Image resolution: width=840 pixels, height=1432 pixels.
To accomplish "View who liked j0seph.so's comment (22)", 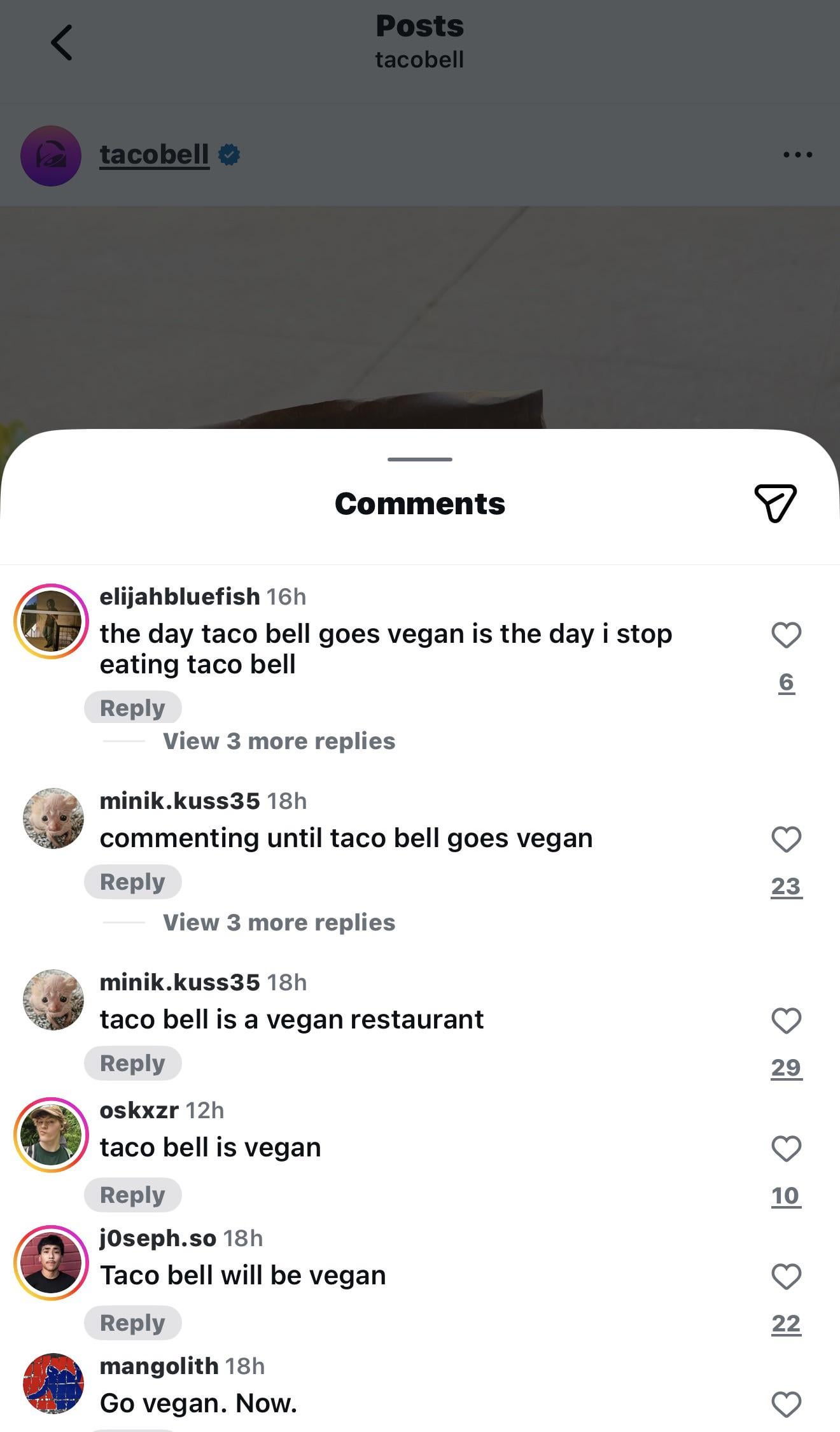I will 786,1324.
